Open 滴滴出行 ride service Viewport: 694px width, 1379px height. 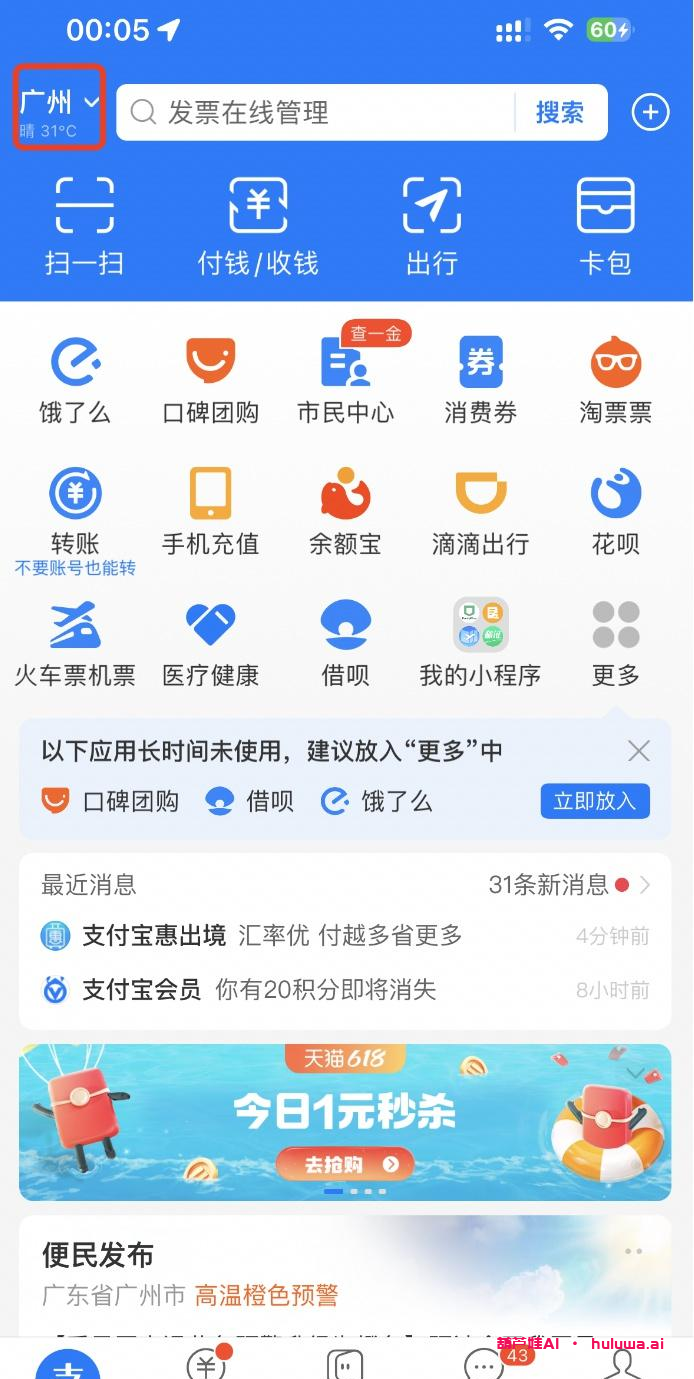pos(480,512)
